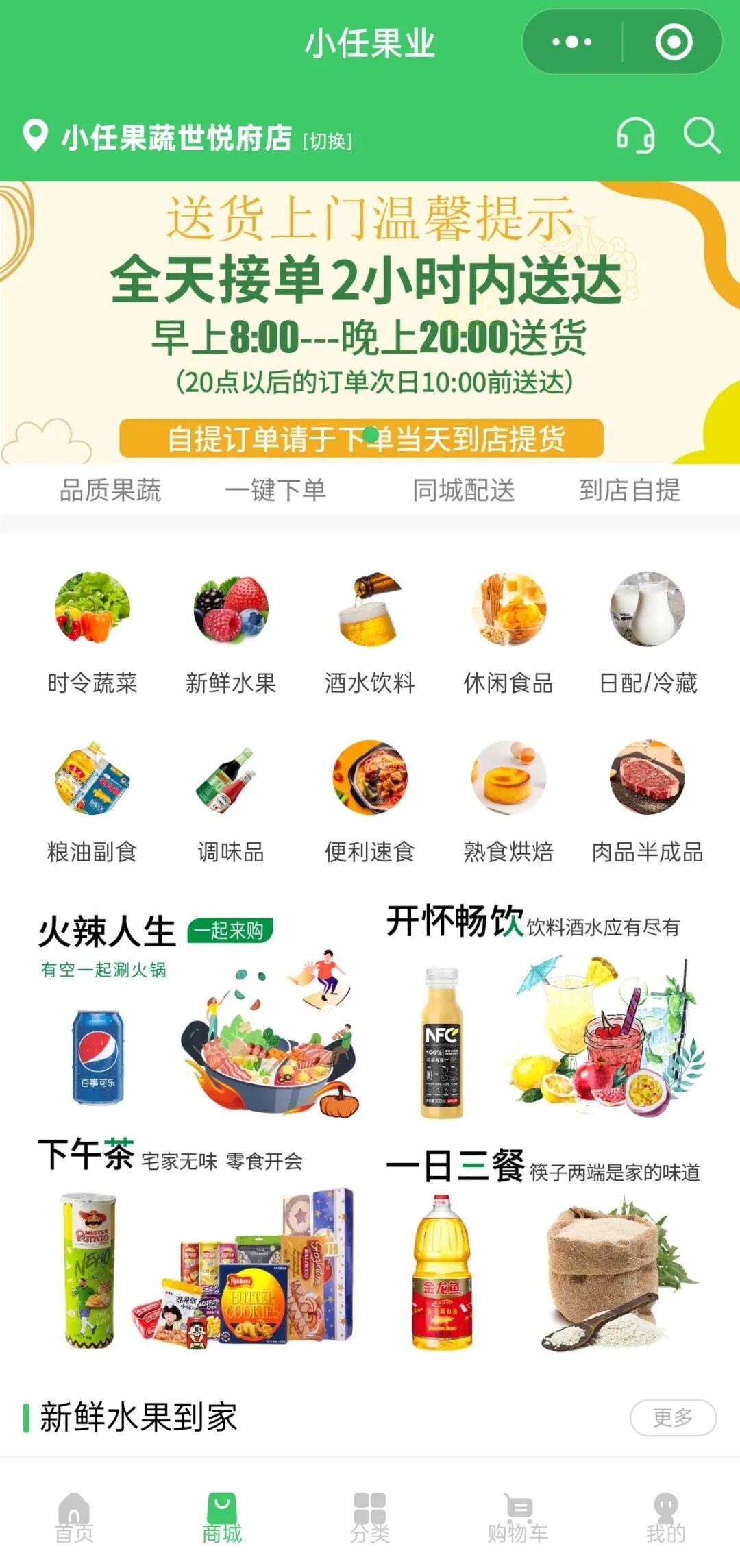740x1568 pixels.
Task: Switch store via 切换 link
Action: pos(328,140)
